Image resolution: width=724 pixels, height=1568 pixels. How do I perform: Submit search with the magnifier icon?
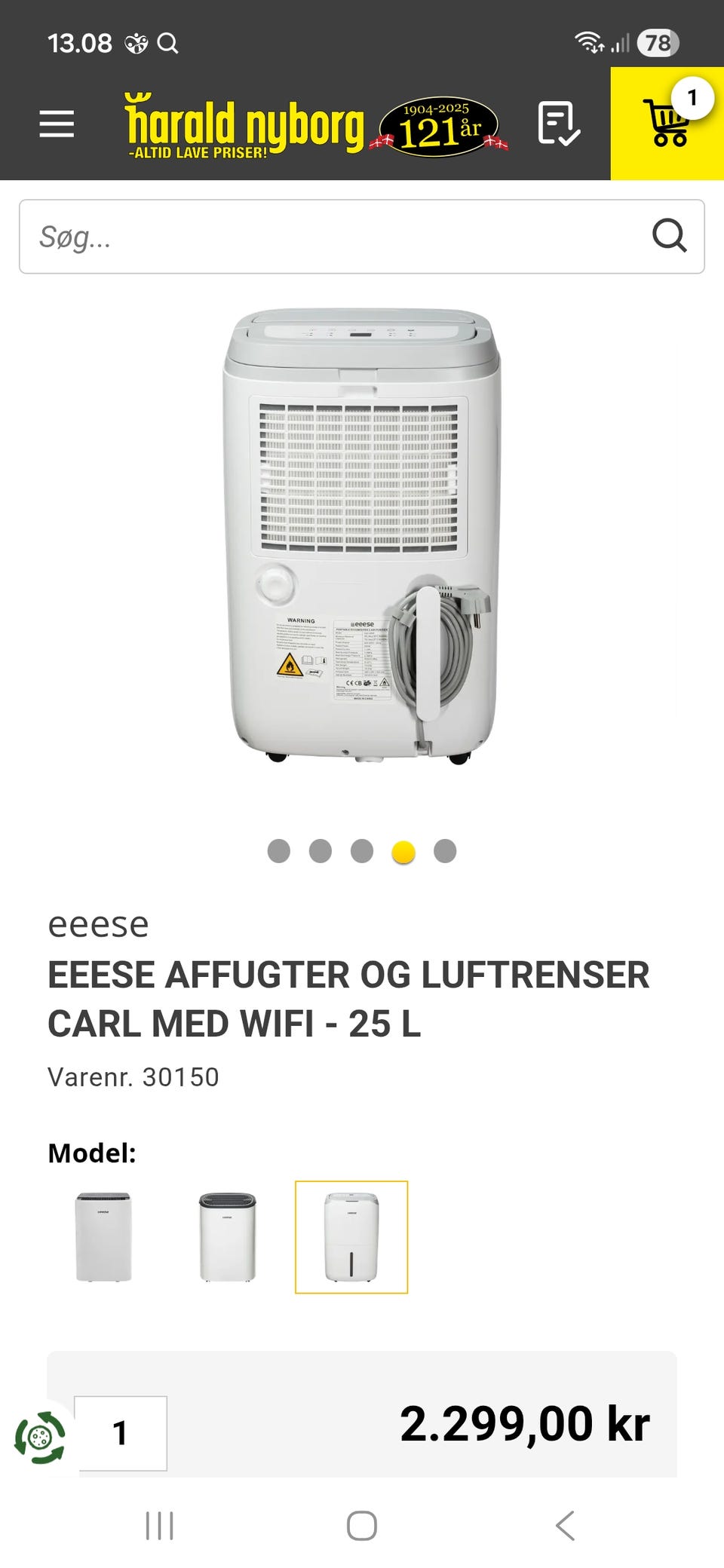[x=669, y=236]
